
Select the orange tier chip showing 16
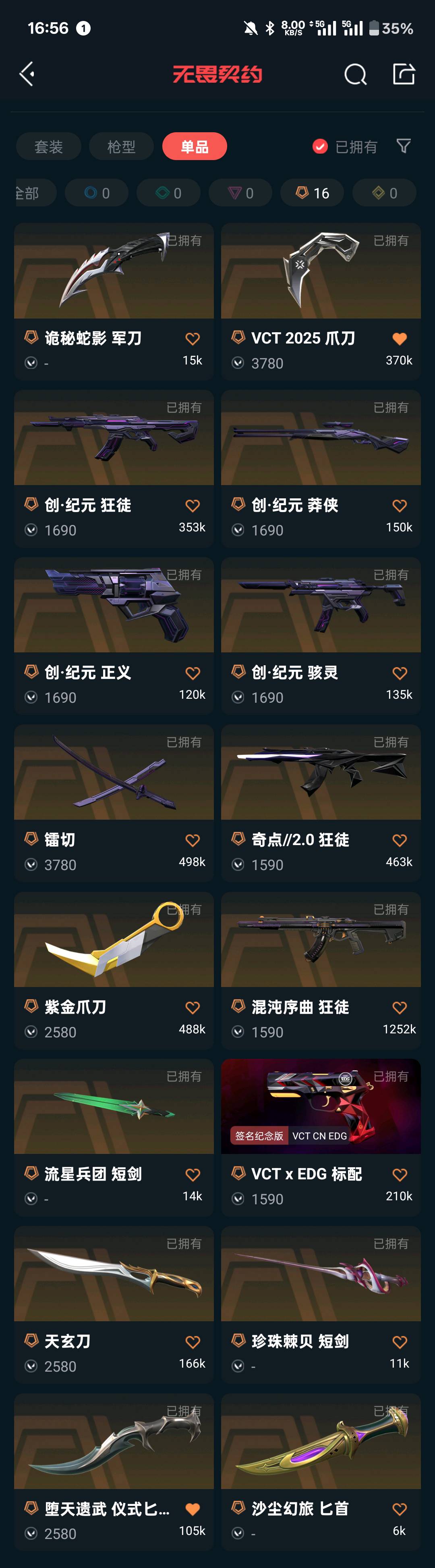click(x=312, y=193)
